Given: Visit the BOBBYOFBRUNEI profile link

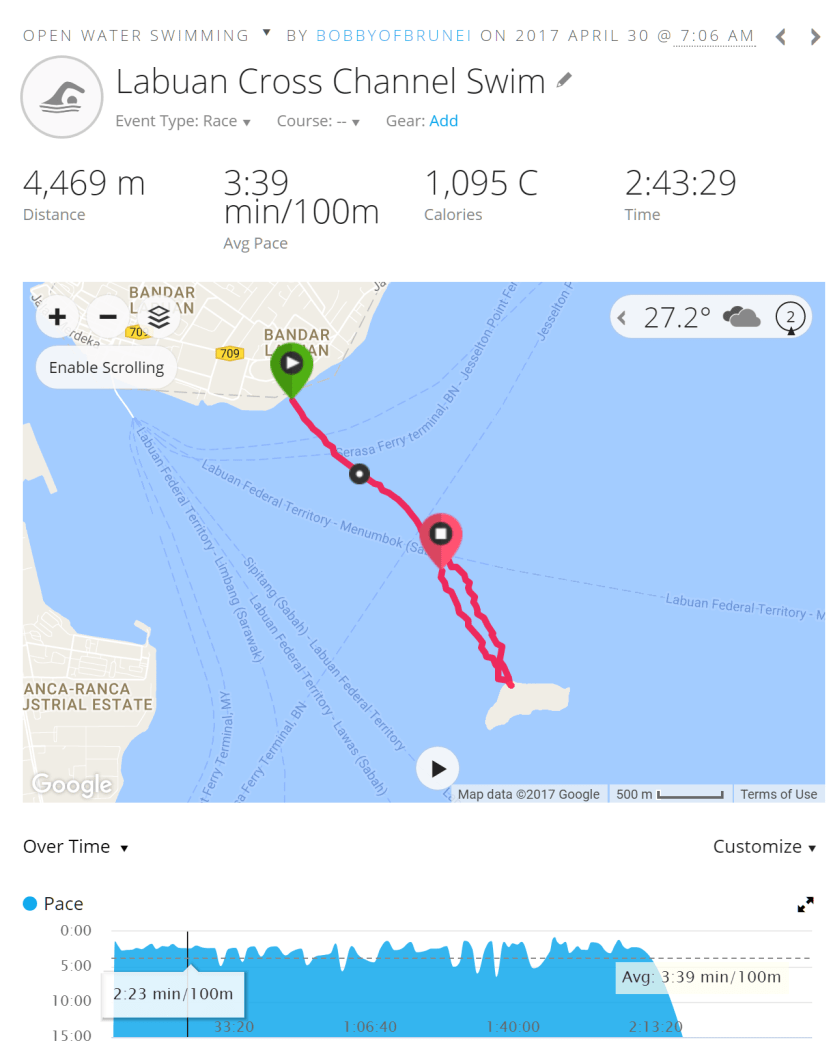Looking at the screenshot, I should pyautogui.click(x=394, y=36).
